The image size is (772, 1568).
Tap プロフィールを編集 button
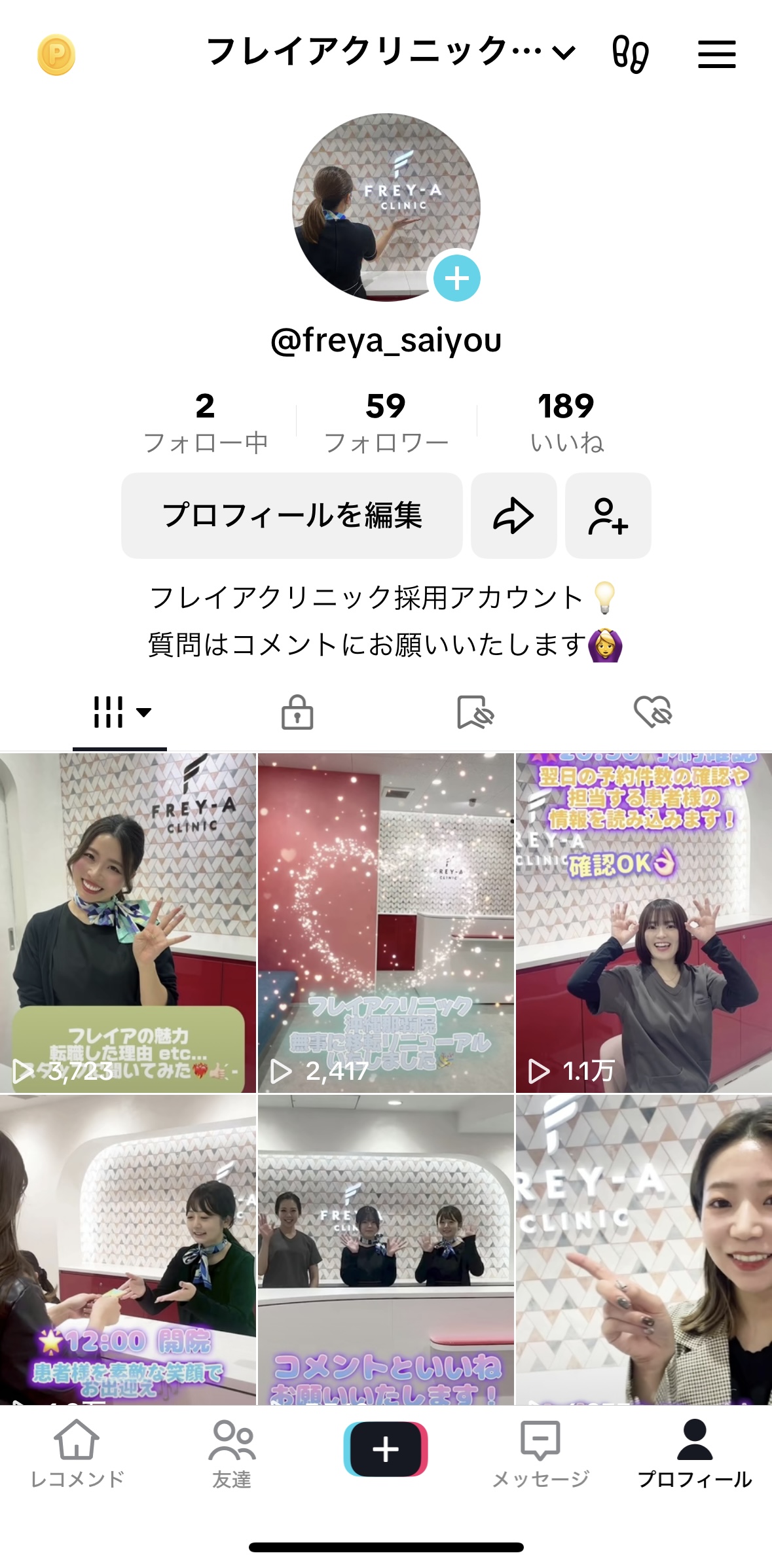(x=292, y=516)
